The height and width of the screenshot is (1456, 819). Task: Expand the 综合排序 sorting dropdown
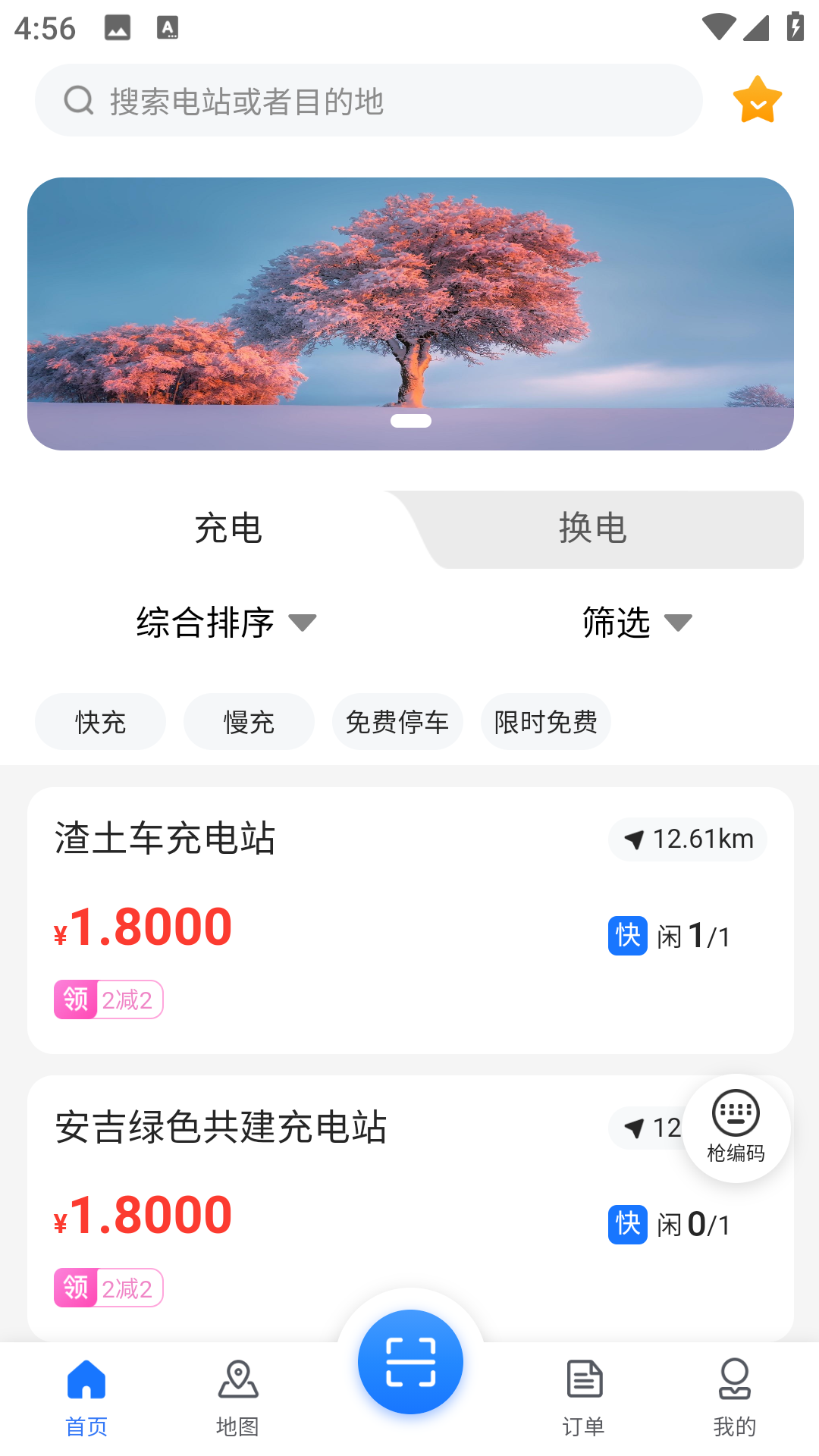[x=225, y=622]
